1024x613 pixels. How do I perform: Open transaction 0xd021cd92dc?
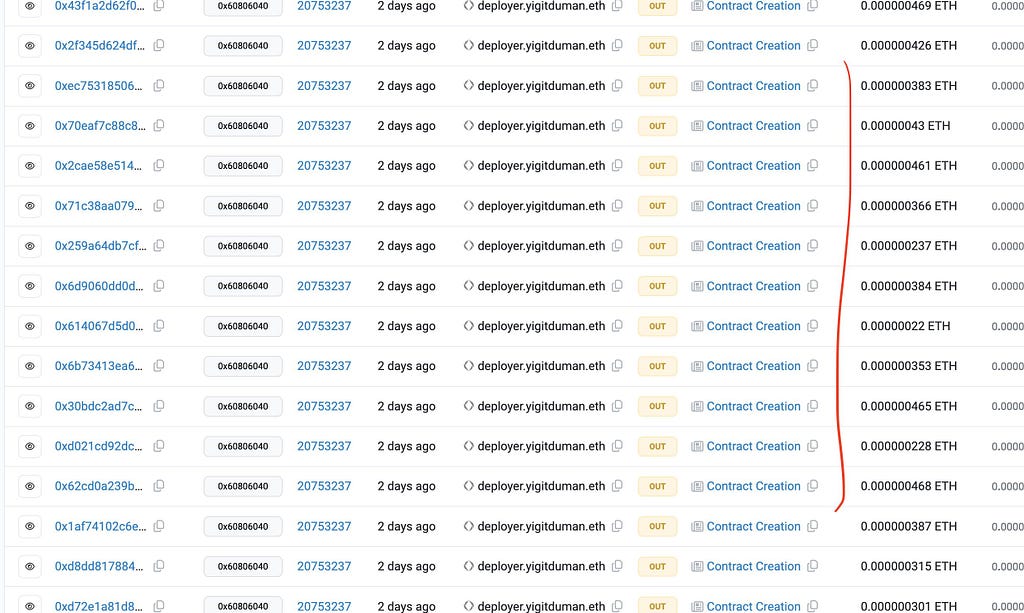[99, 446]
